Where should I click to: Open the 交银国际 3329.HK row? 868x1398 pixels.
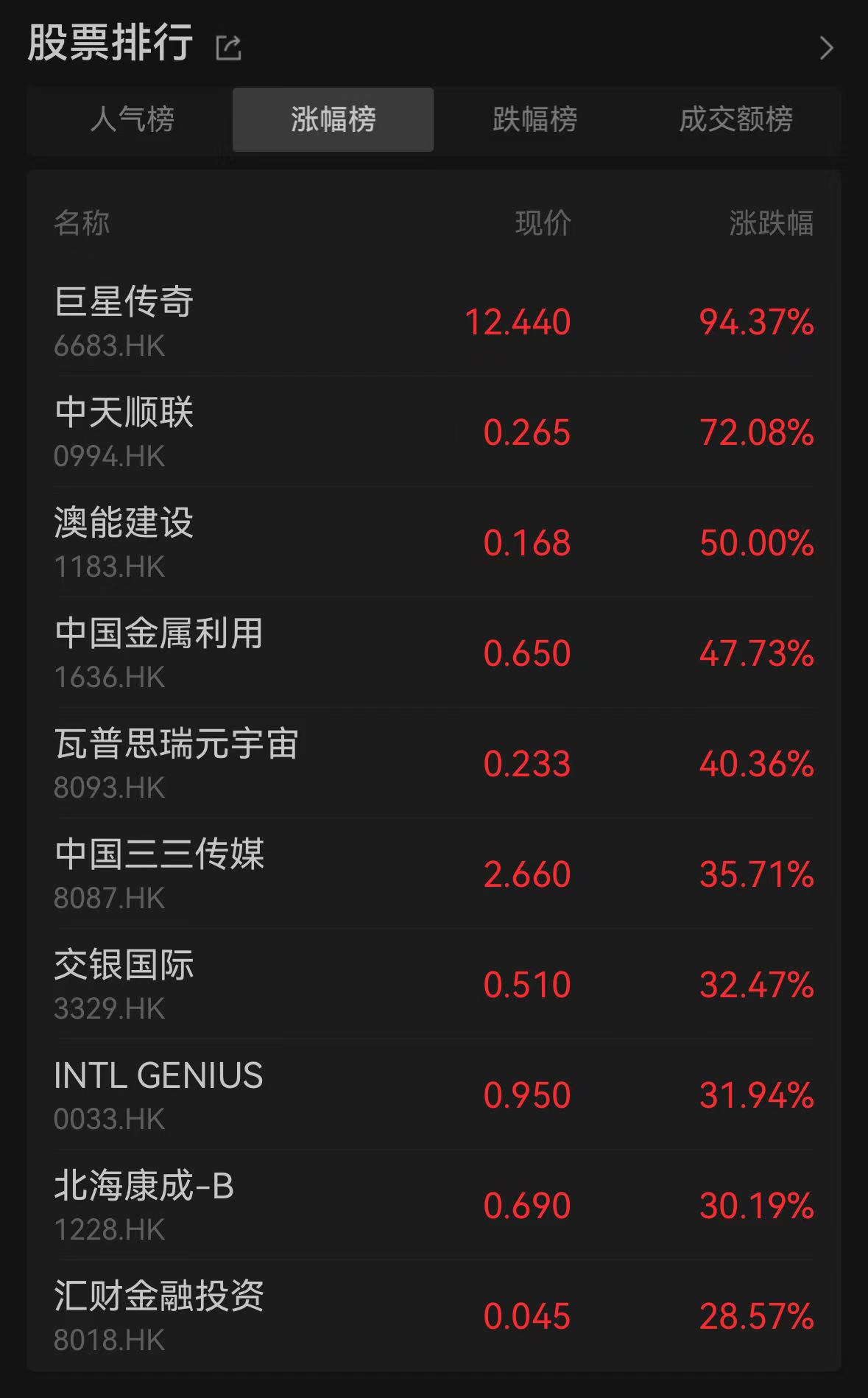click(x=434, y=985)
